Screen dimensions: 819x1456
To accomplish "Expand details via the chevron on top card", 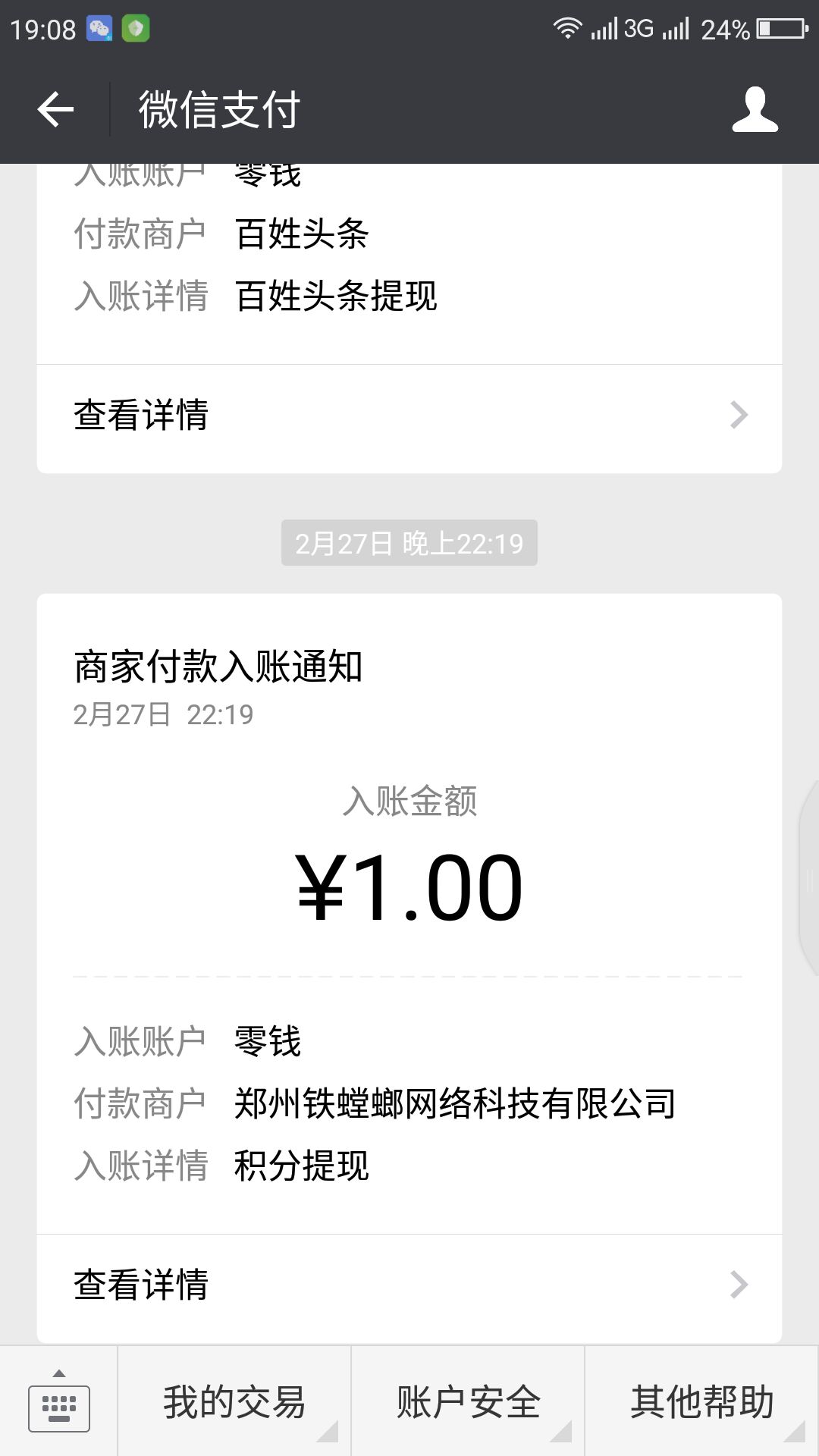I will click(737, 416).
